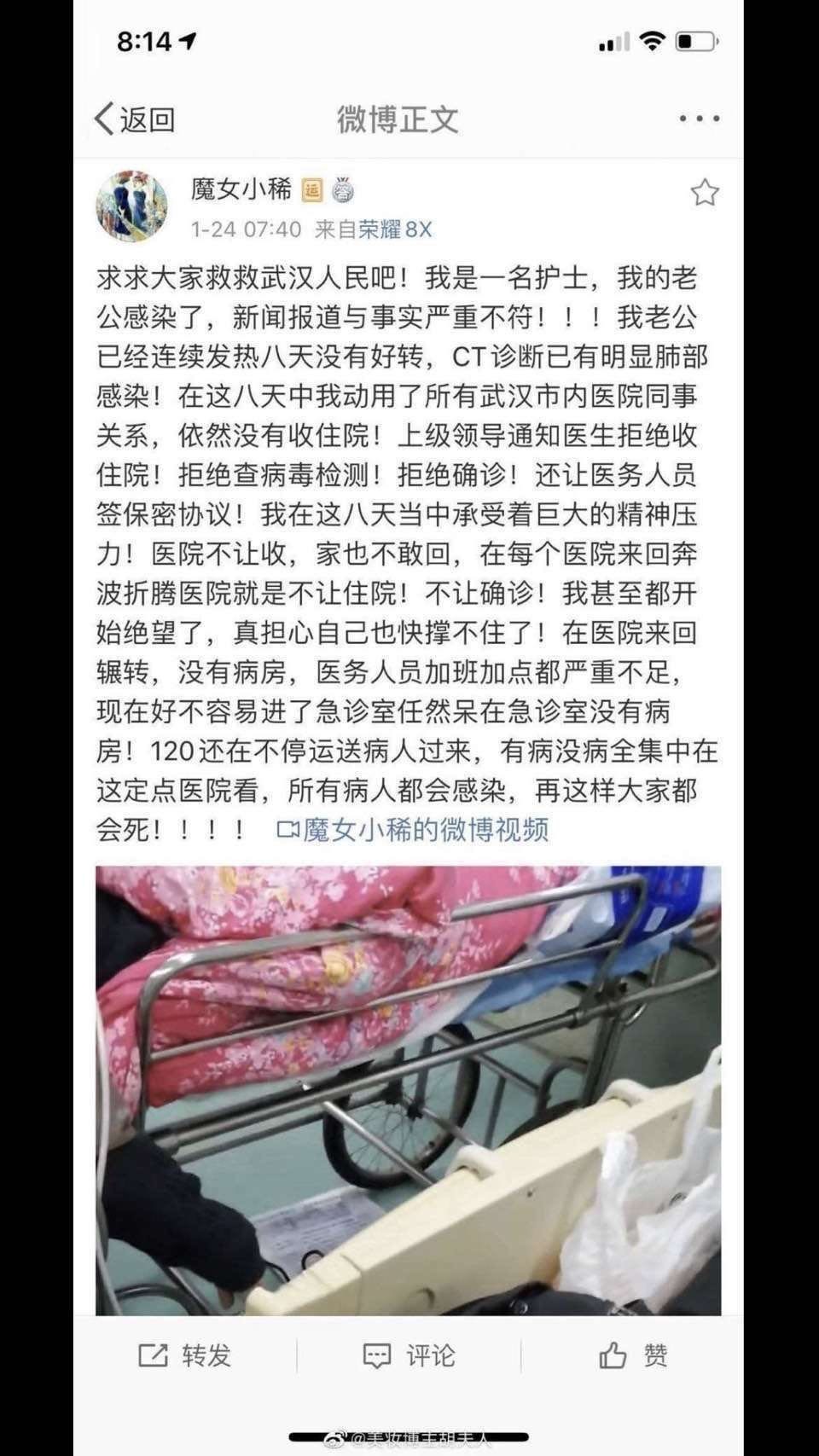Viewport: 819px width, 1456px height.
Task: Like the post with 赞
Action: 633,1355
